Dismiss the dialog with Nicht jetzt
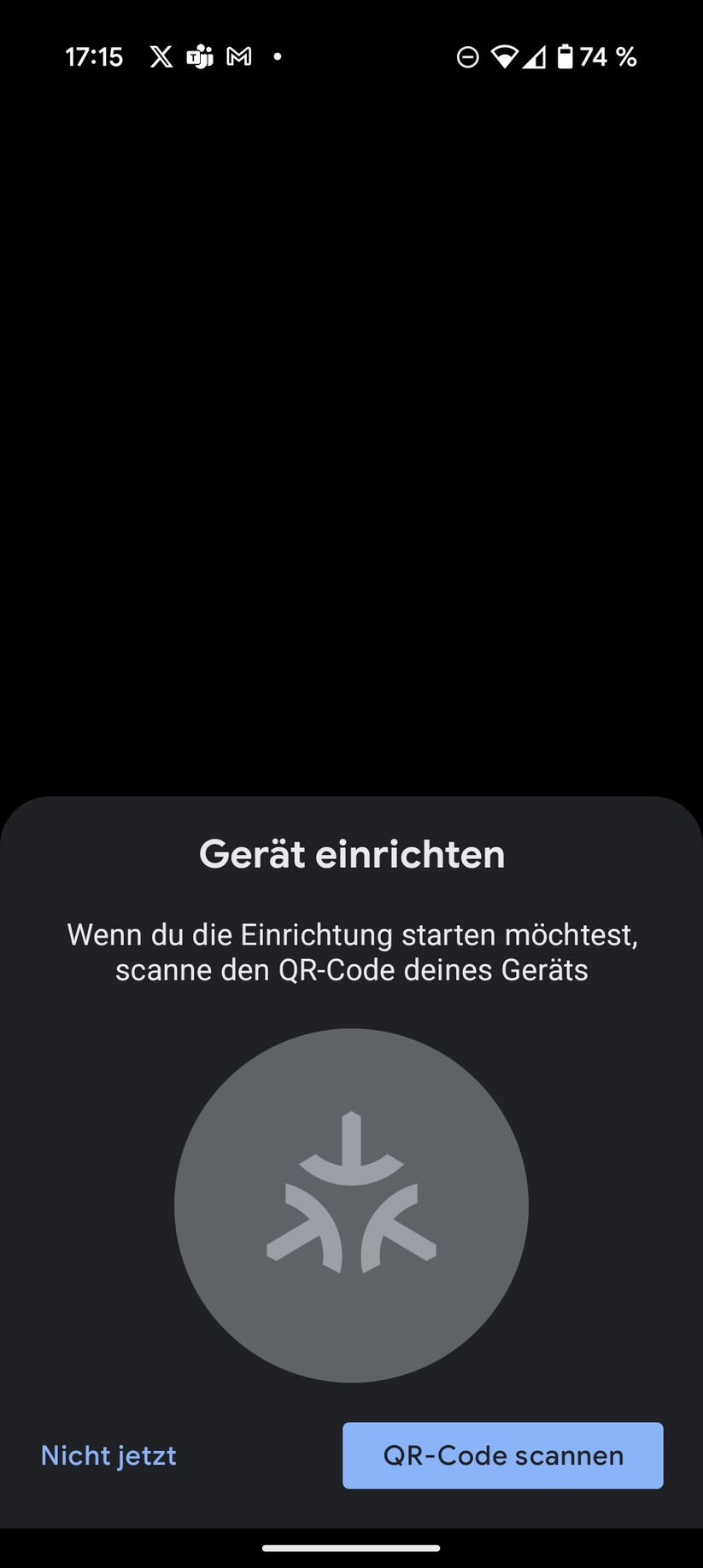Image resolution: width=703 pixels, height=1568 pixels. pos(108,1455)
